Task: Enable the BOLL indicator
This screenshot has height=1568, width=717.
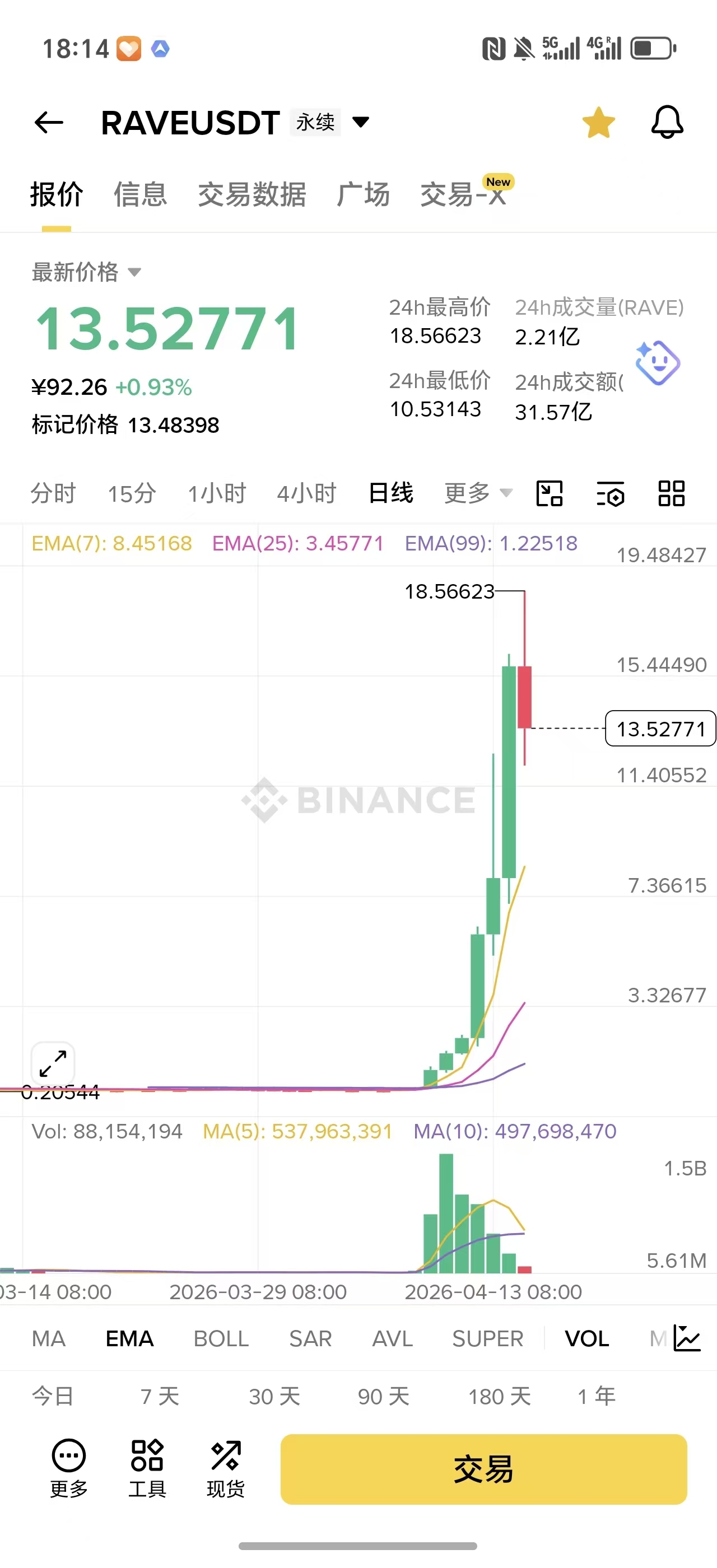Action: coord(221,1338)
